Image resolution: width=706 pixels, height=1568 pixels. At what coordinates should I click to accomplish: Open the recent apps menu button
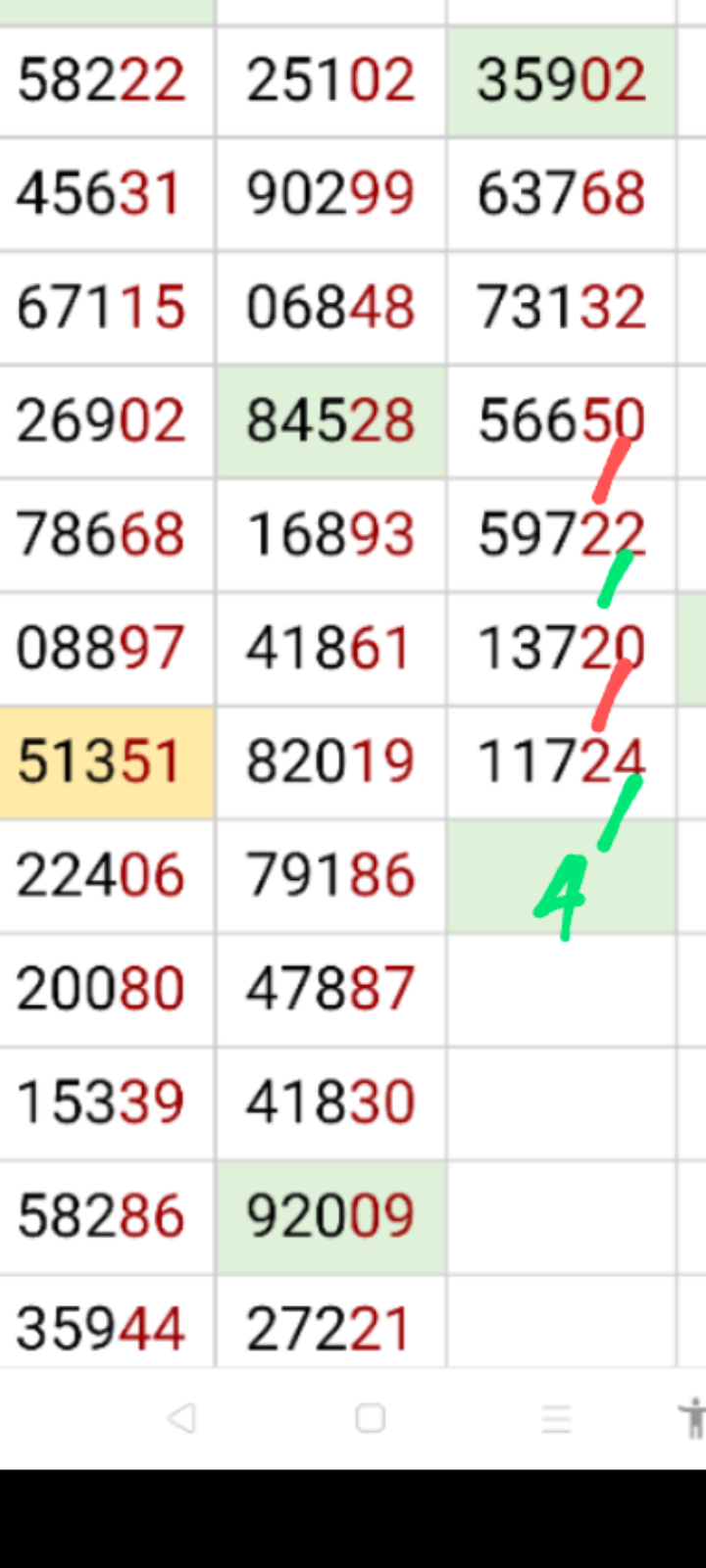(556, 1418)
